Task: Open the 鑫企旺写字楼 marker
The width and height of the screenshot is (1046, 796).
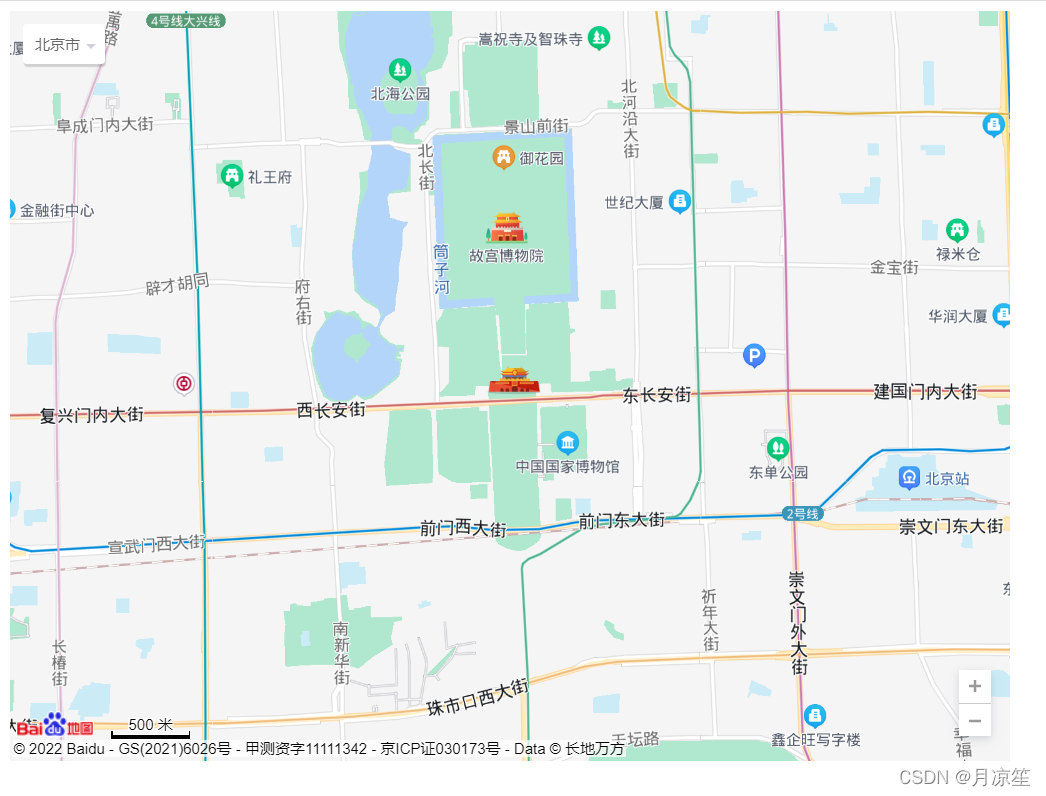Action: click(815, 717)
